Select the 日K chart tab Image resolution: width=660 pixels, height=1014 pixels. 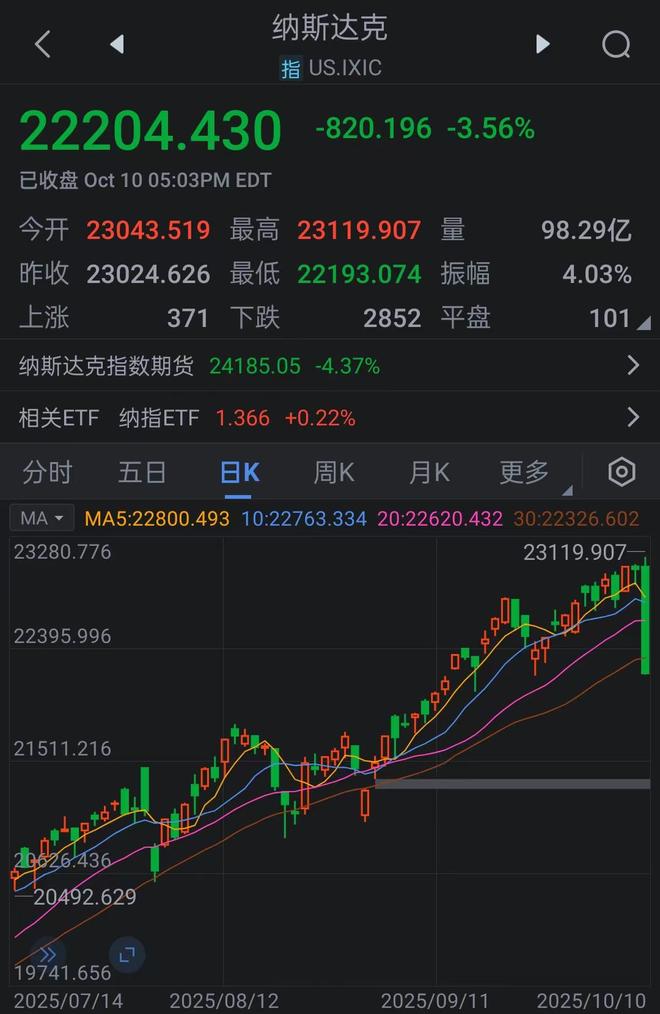click(240, 472)
